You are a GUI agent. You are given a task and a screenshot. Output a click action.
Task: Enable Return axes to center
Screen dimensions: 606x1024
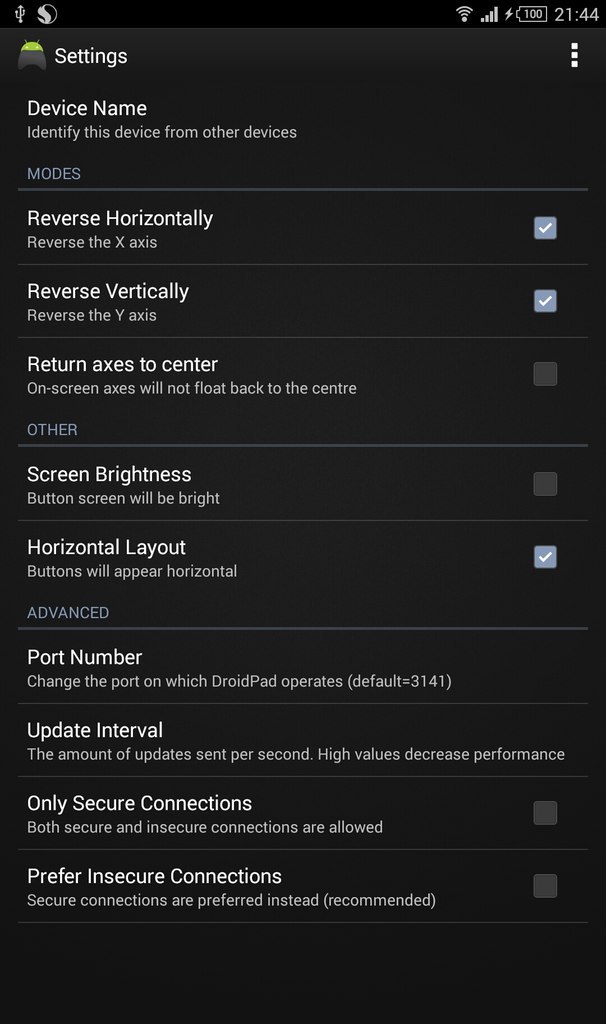[x=545, y=374]
